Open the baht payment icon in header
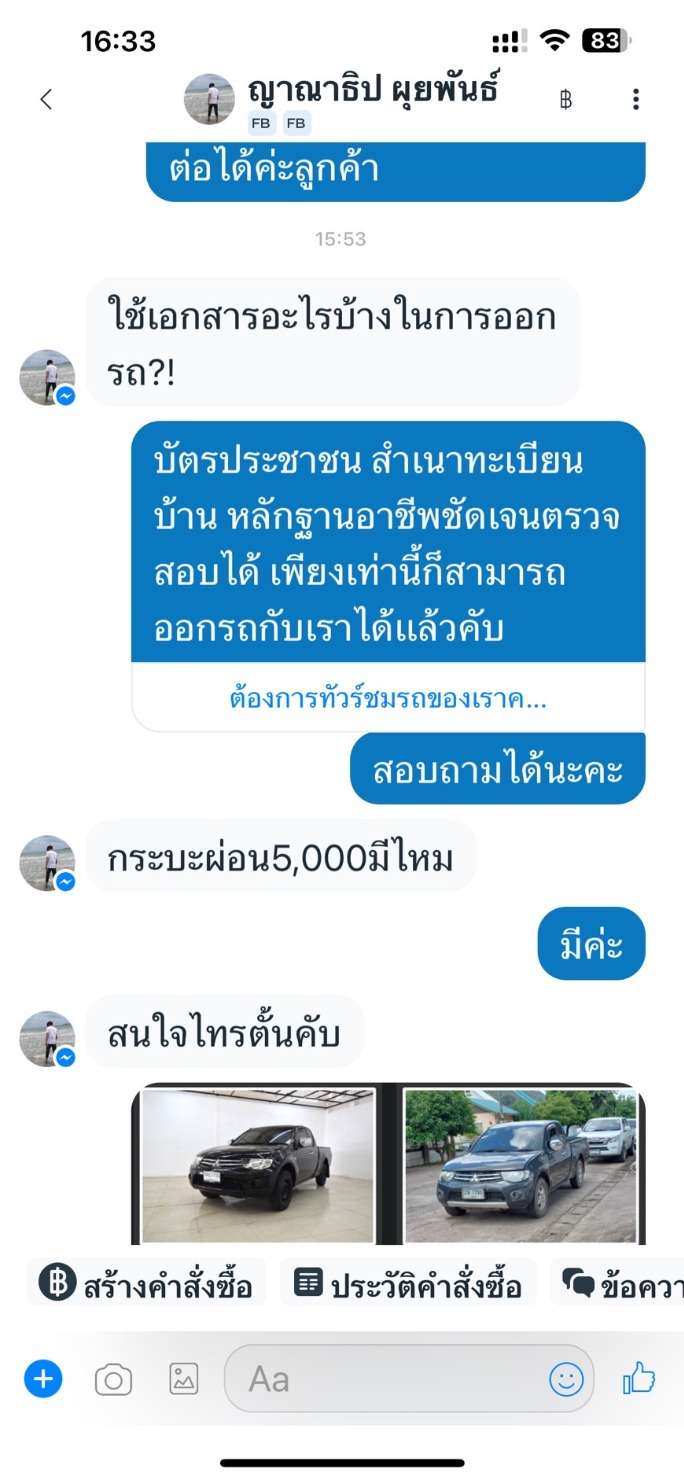This screenshot has height=1480, width=684. click(566, 99)
